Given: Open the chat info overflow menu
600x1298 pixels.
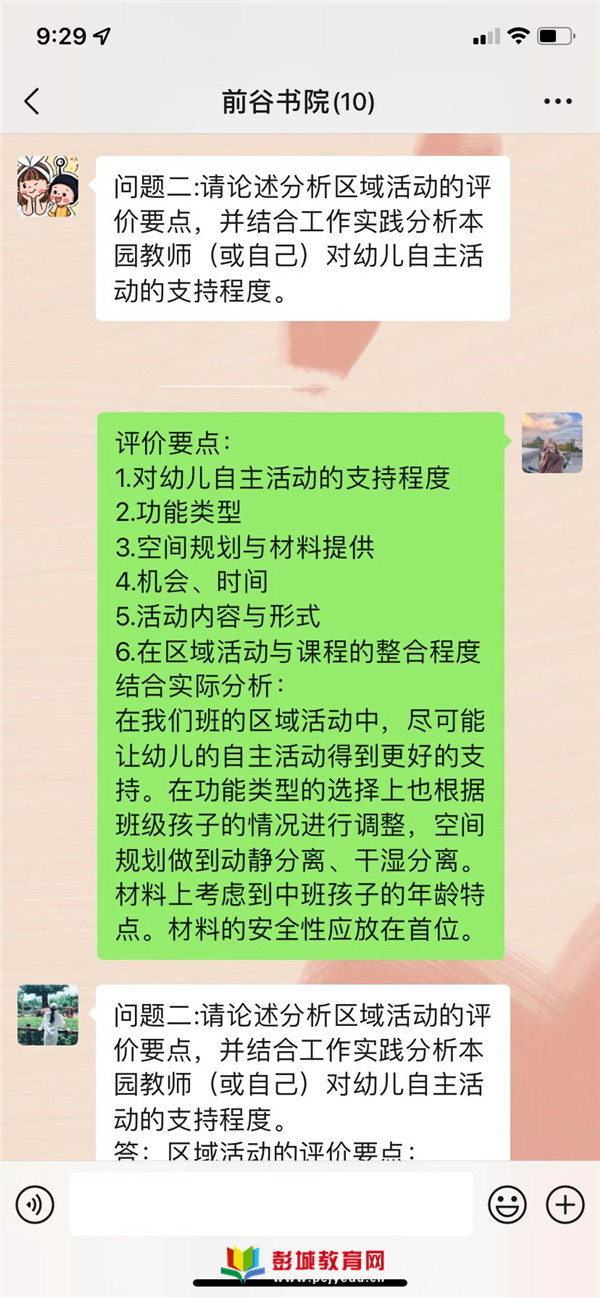Looking at the screenshot, I should point(557,101).
